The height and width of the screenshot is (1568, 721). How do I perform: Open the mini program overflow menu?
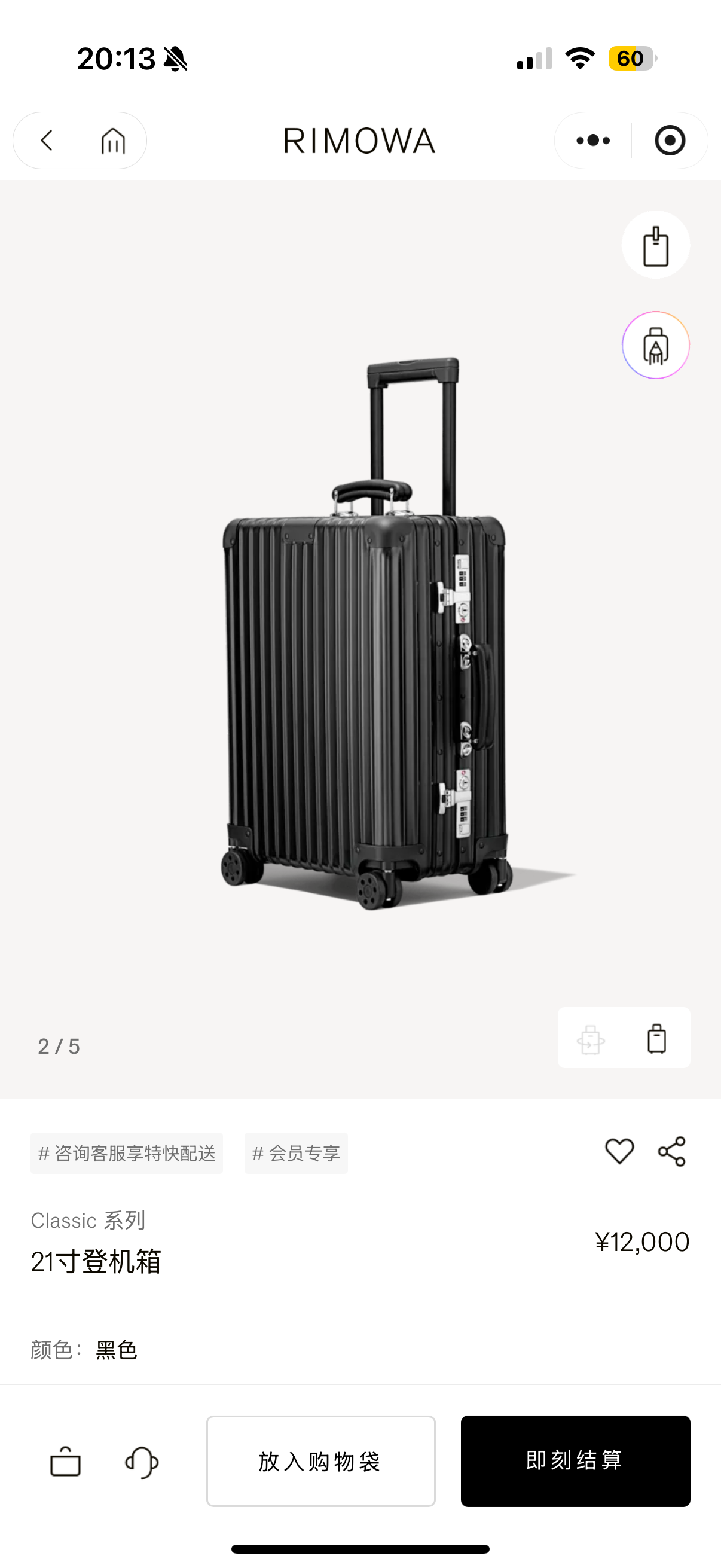pos(593,141)
